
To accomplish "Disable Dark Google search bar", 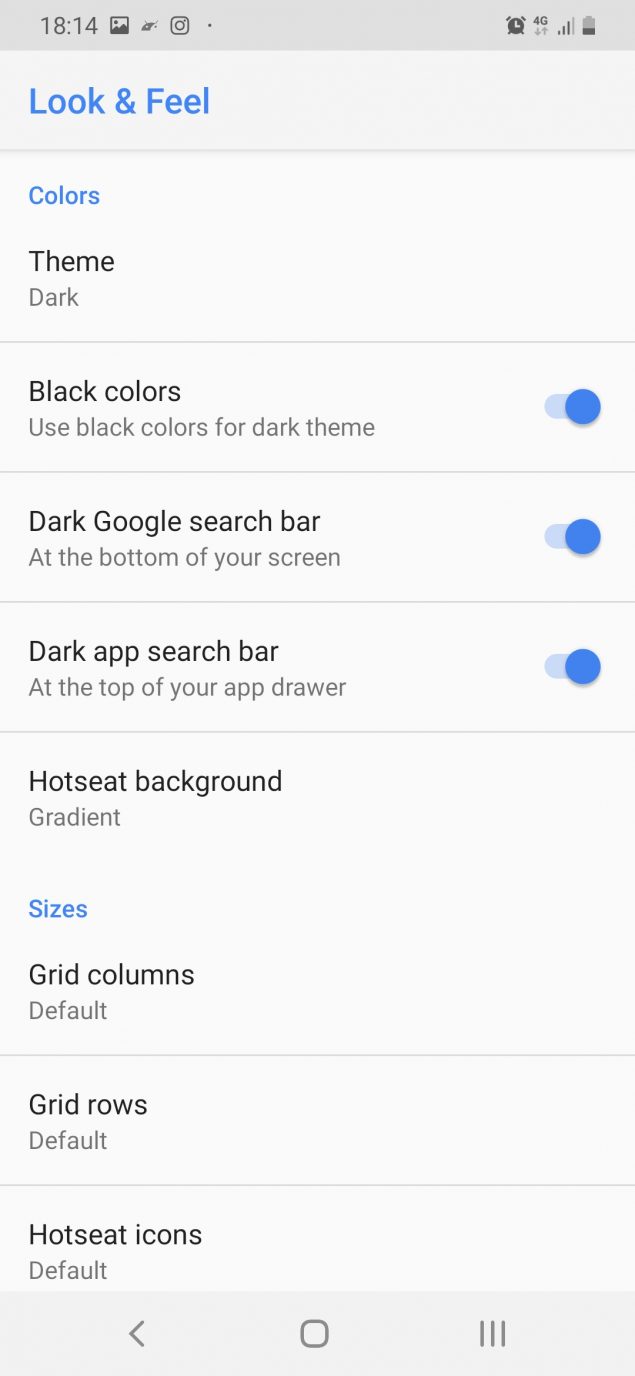I will (x=572, y=537).
